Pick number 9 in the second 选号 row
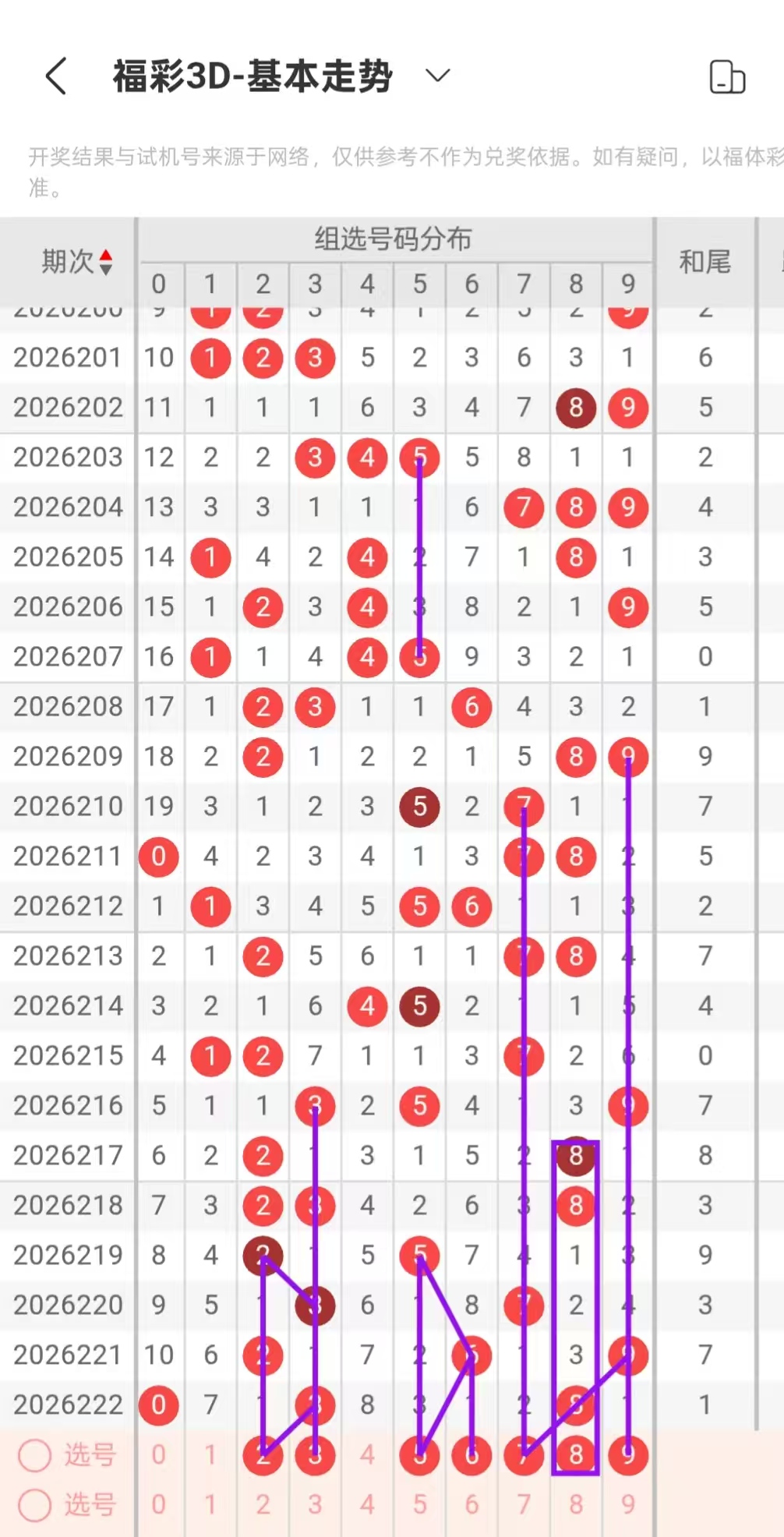This screenshot has height=1537, width=784. [628, 1504]
